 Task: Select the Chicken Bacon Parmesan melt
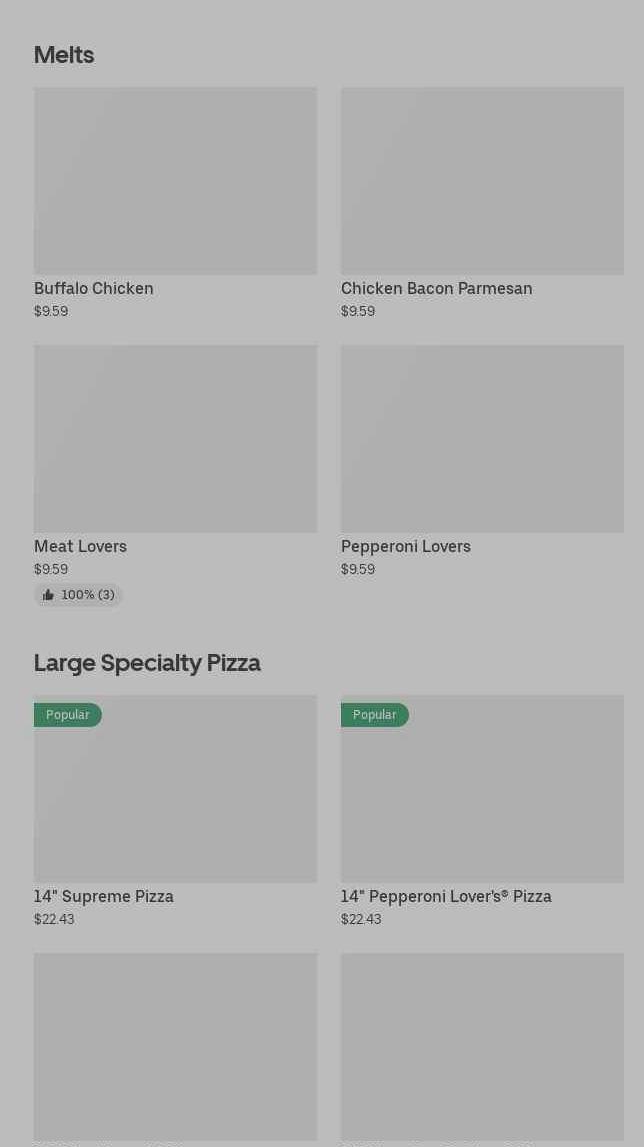point(482,181)
